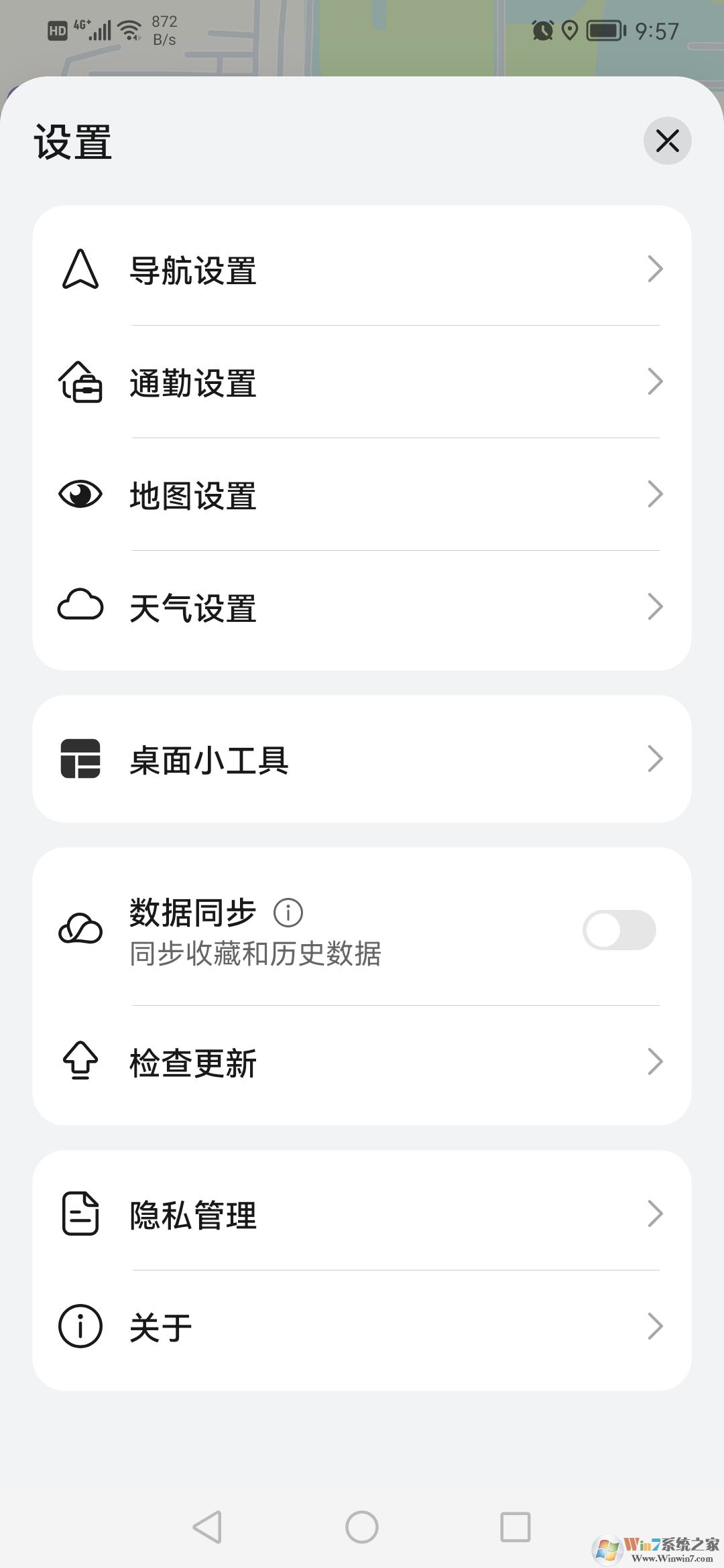Image resolution: width=724 pixels, height=1568 pixels.
Task: Click the document icon beside 隐私管理
Action: 79,1213
